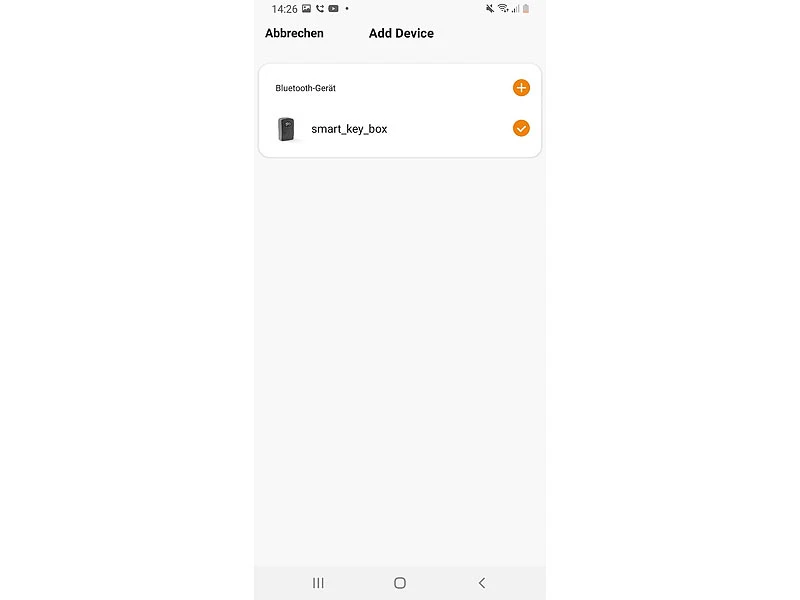This screenshot has height=600, width=800.
Task: Open recent apps from the navigation bar
Action: click(x=318, y=583)
